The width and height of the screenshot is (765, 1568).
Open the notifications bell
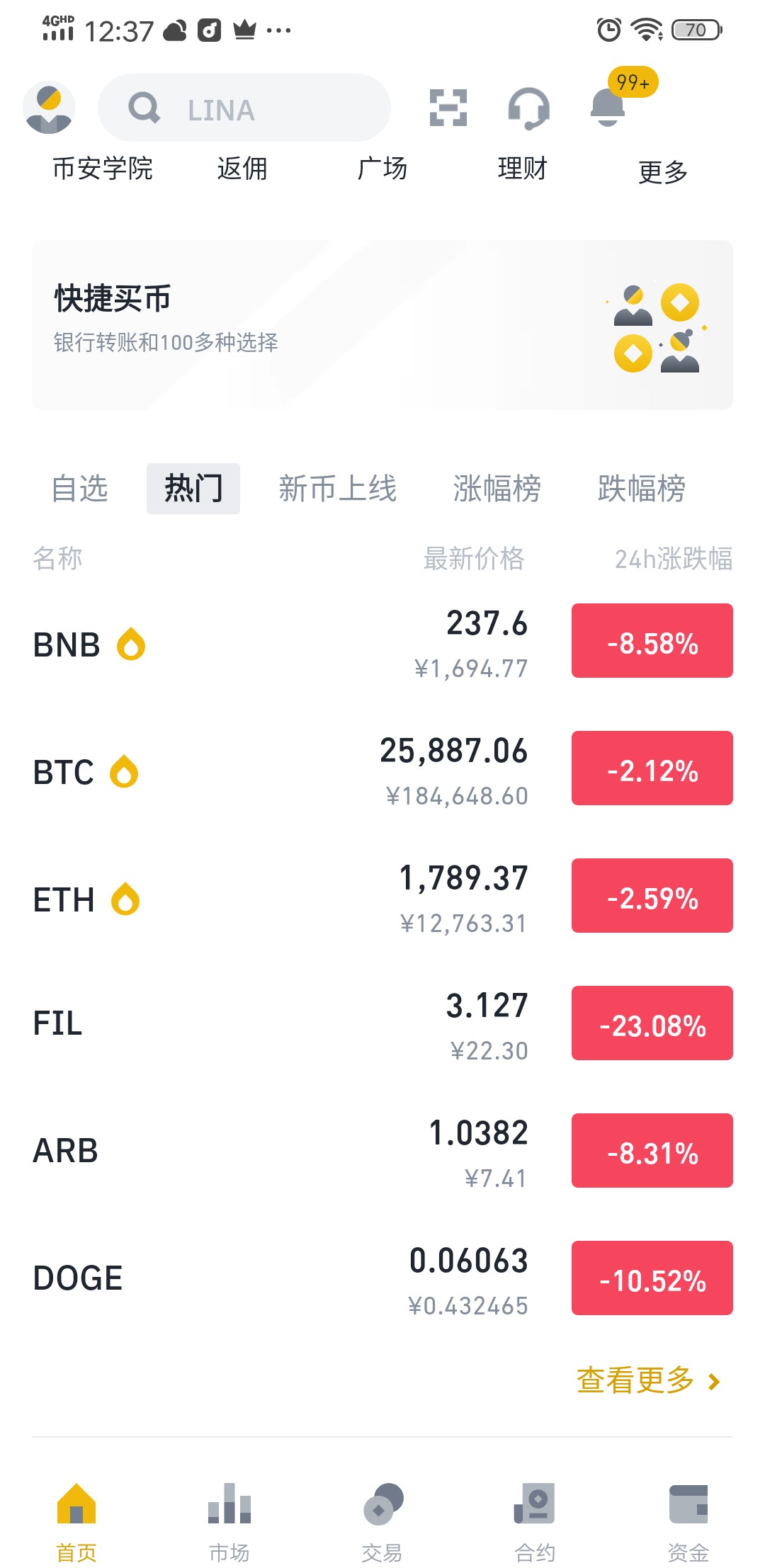pos(608,108)
